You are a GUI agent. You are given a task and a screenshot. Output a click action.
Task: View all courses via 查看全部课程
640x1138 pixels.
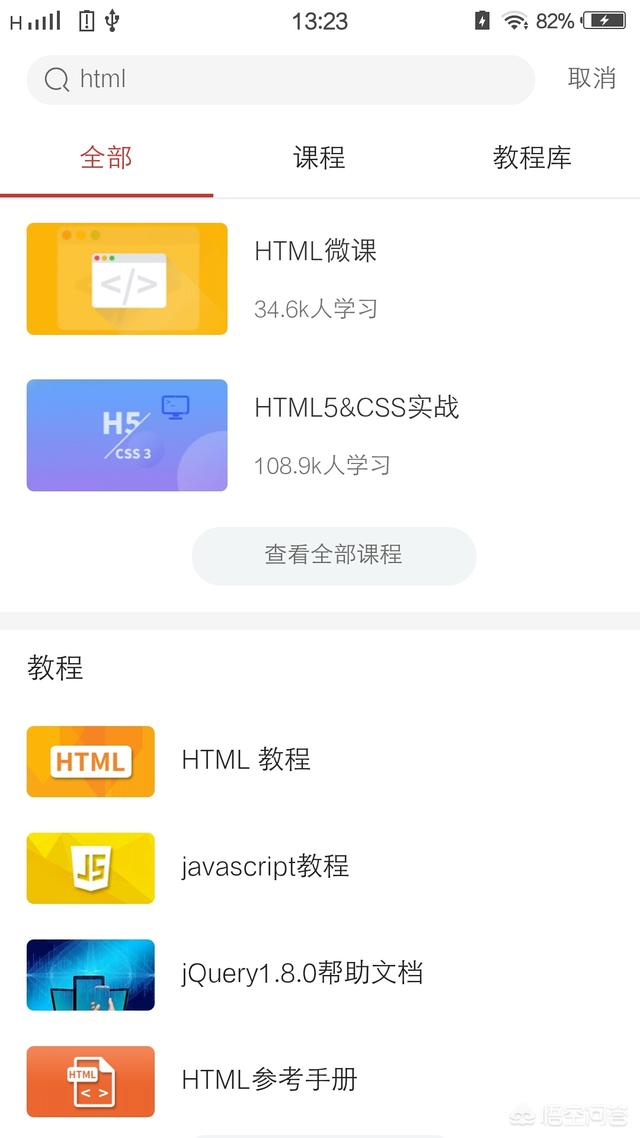pyautogui.click(x=333, y=555)
